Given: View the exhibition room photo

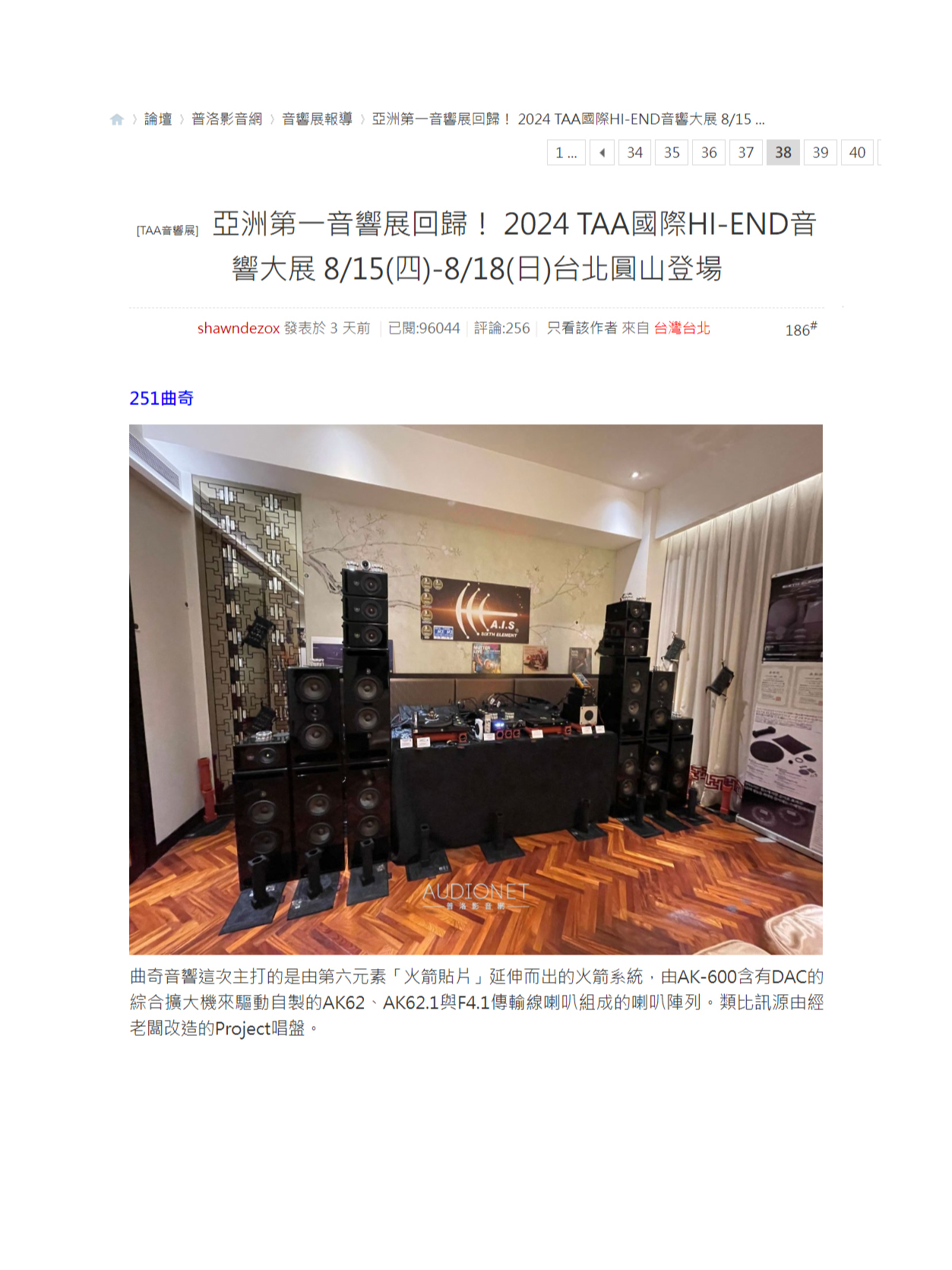Looking at the screenshot, I should pos(476,689).
